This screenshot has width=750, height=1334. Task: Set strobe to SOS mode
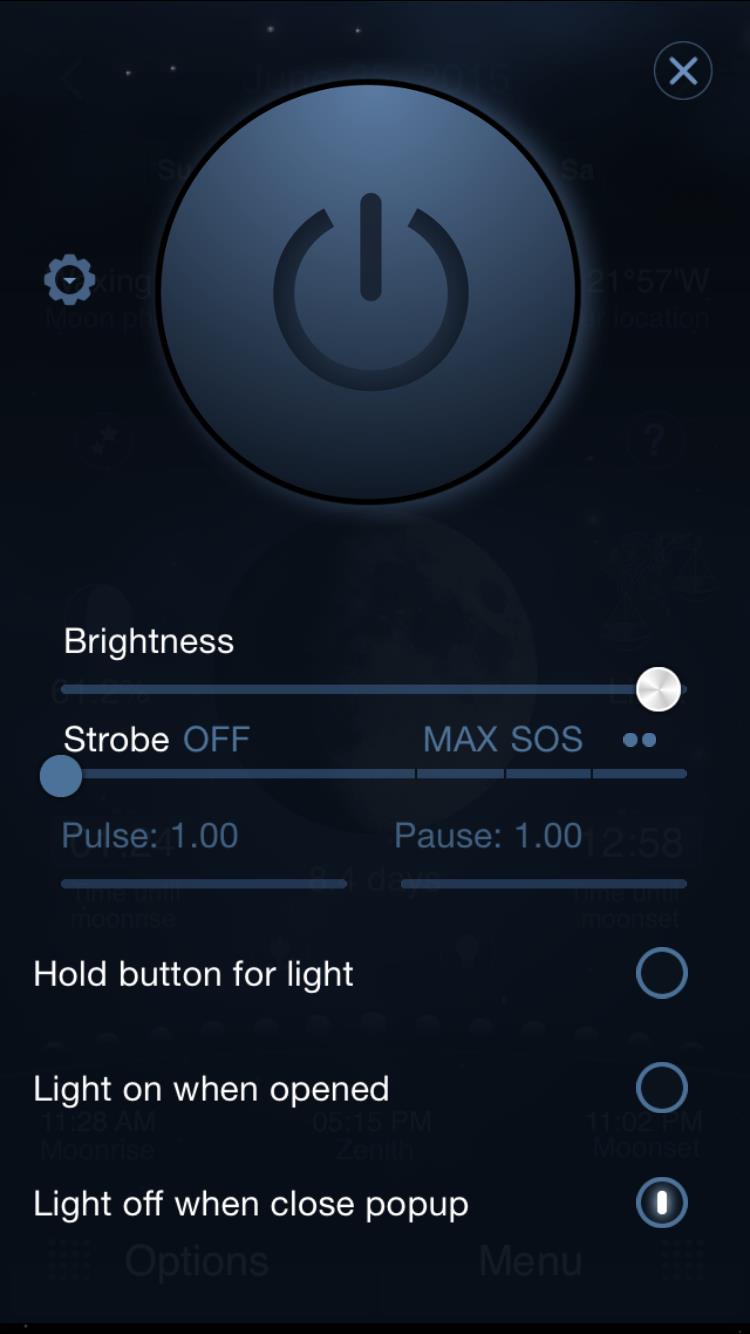[x=547, y=739]
